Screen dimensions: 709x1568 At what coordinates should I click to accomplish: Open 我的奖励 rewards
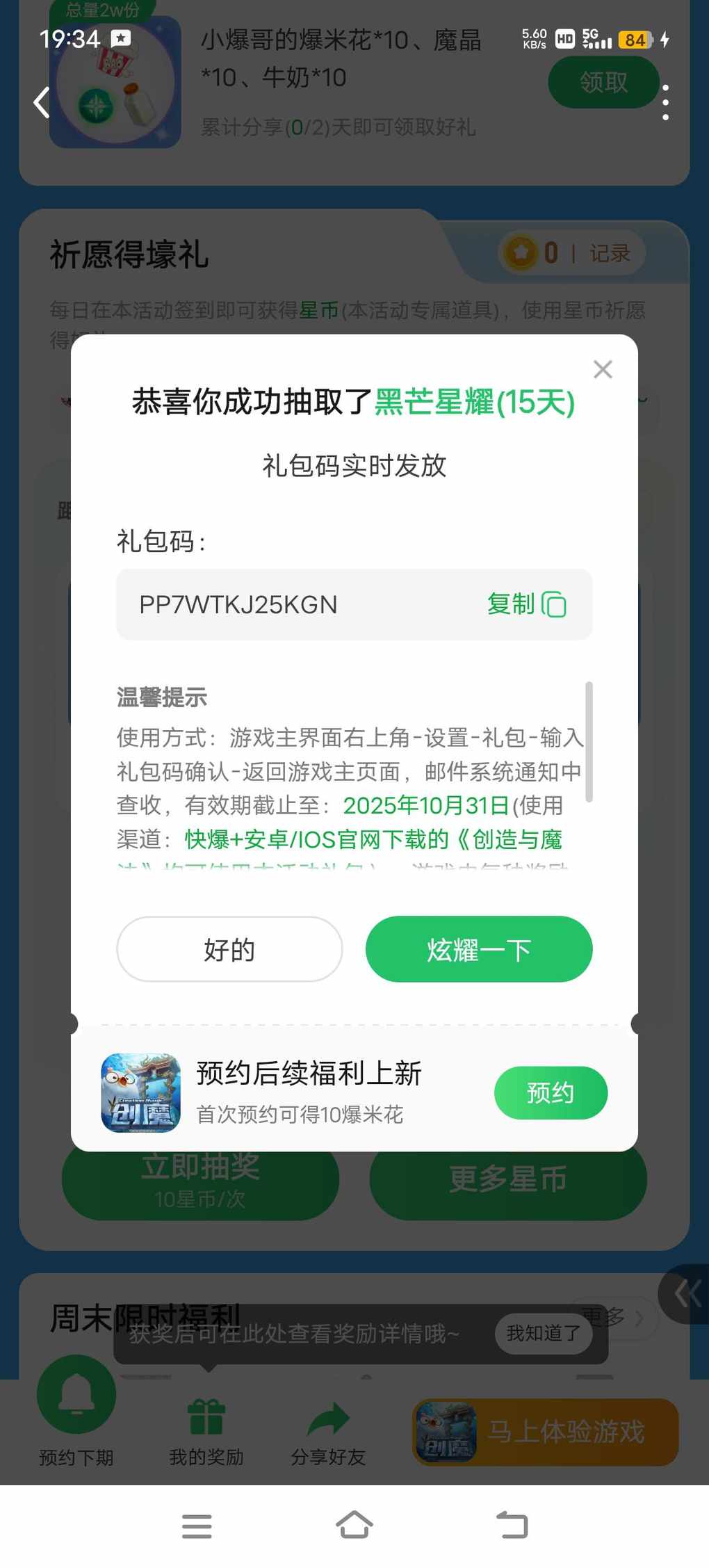[206, 1431]
